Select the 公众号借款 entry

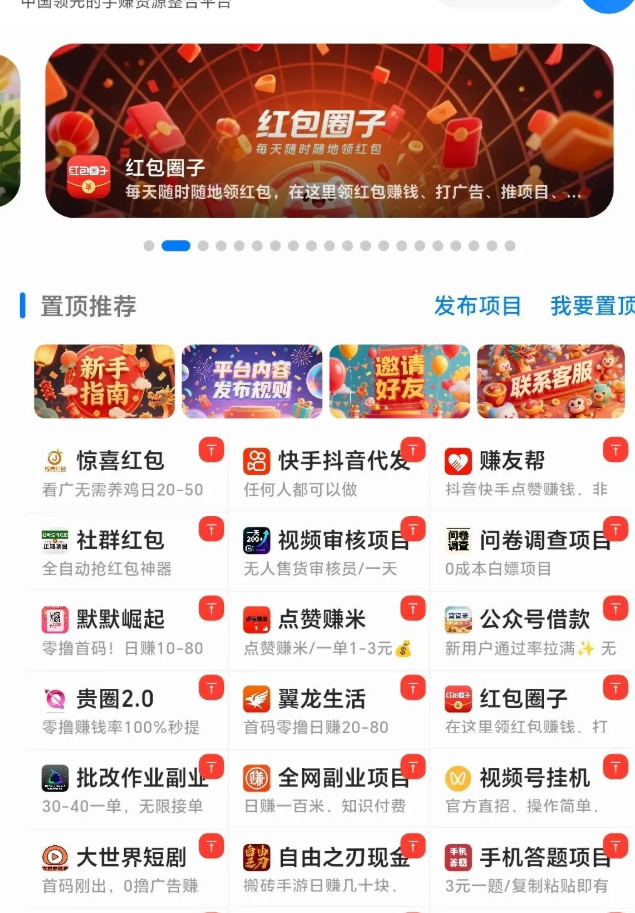tap(528, 631)
